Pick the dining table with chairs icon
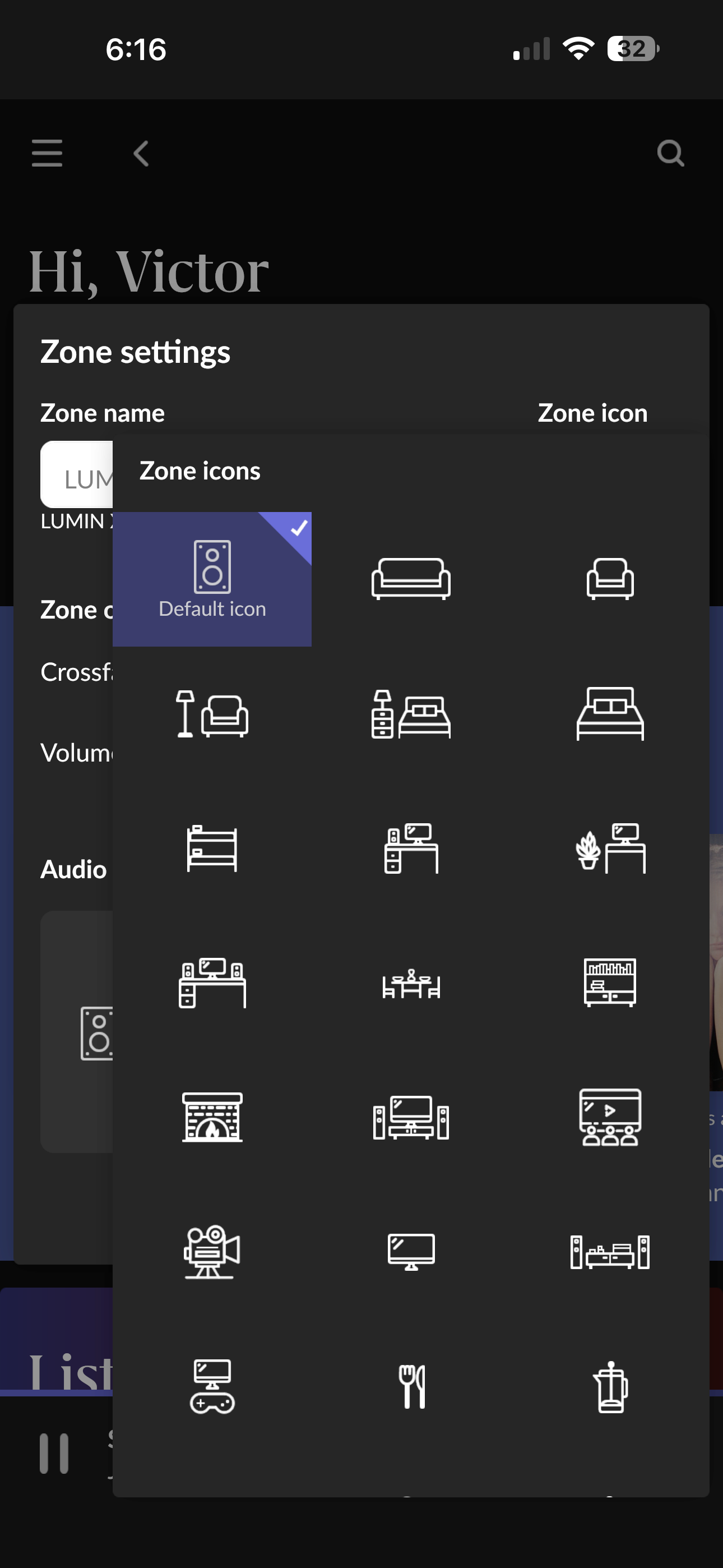Screen dimensions: 723x1568 (411, 983)
